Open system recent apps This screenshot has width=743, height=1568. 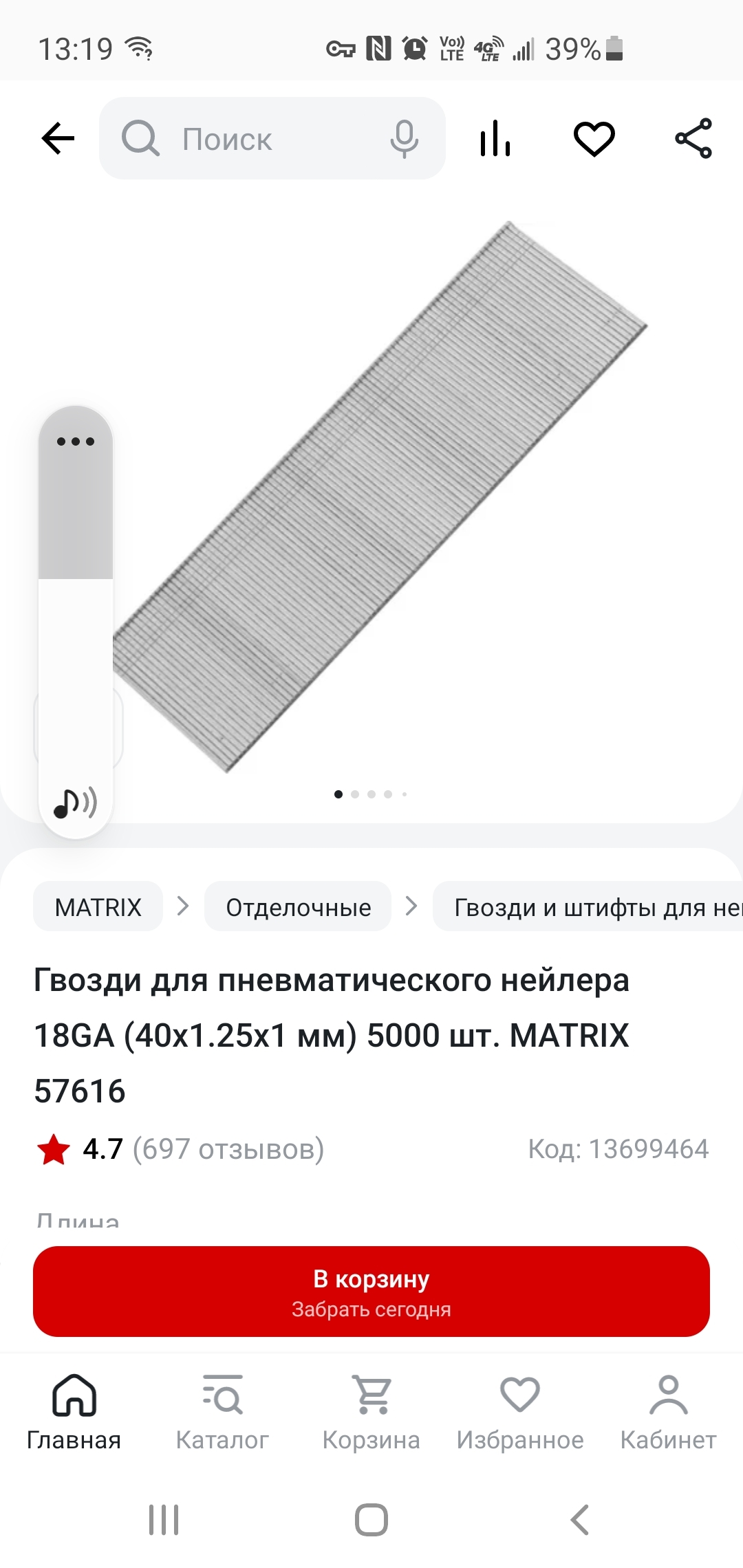(164, 1520)
